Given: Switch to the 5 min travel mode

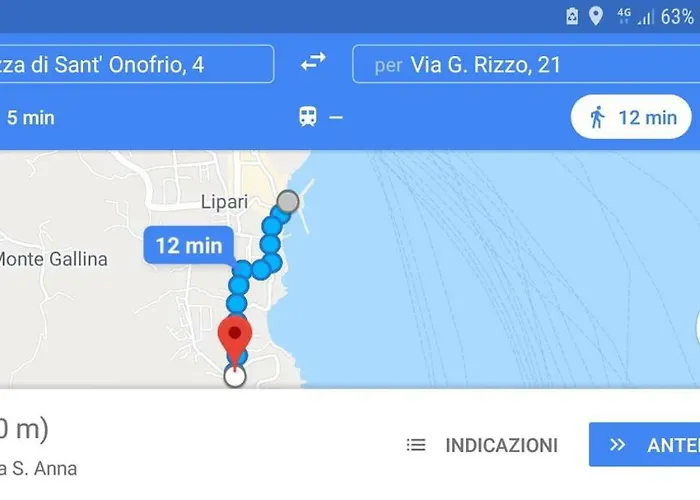Looking at the screenshot, I should [x=30, y=117].
